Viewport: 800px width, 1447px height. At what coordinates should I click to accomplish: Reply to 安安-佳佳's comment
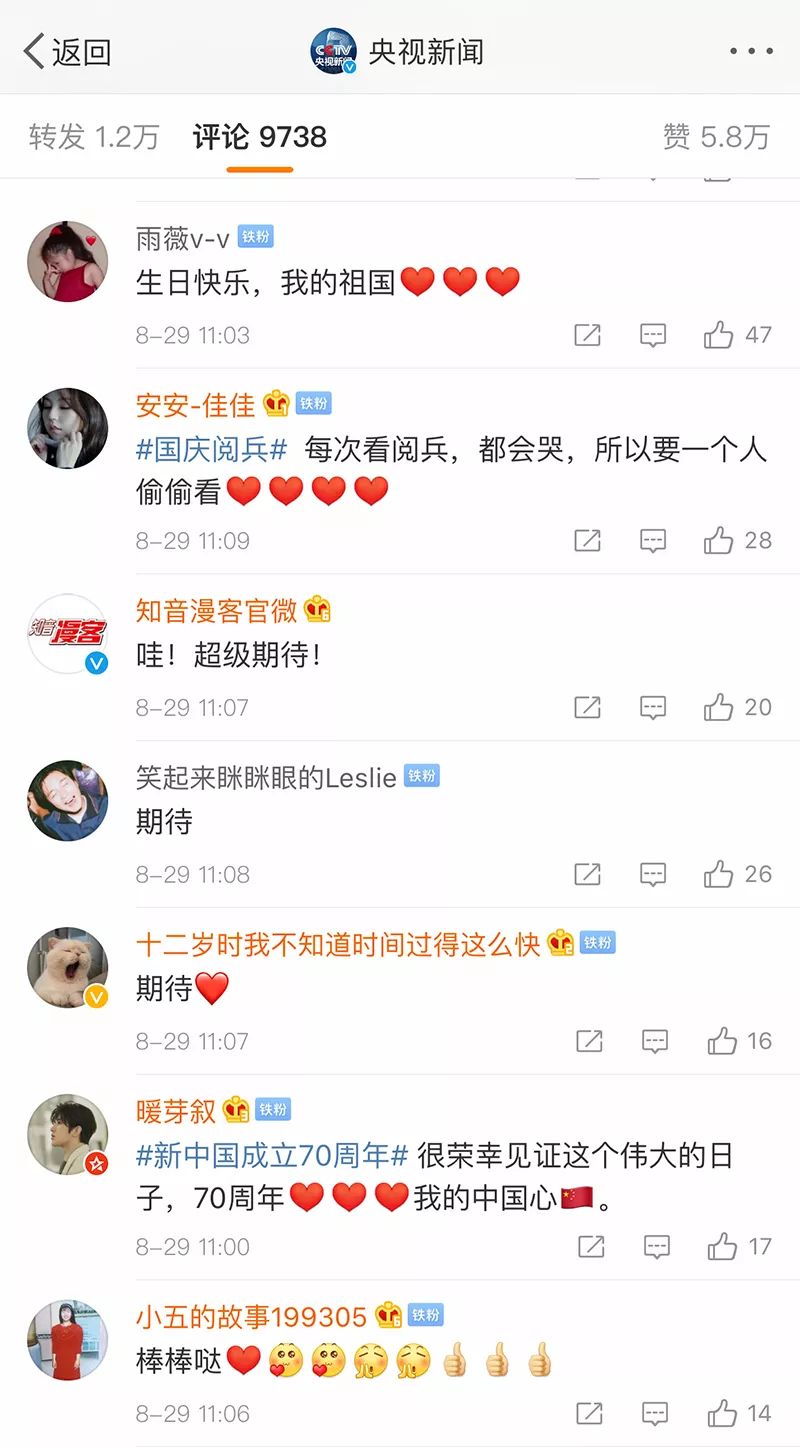(653, 541)
